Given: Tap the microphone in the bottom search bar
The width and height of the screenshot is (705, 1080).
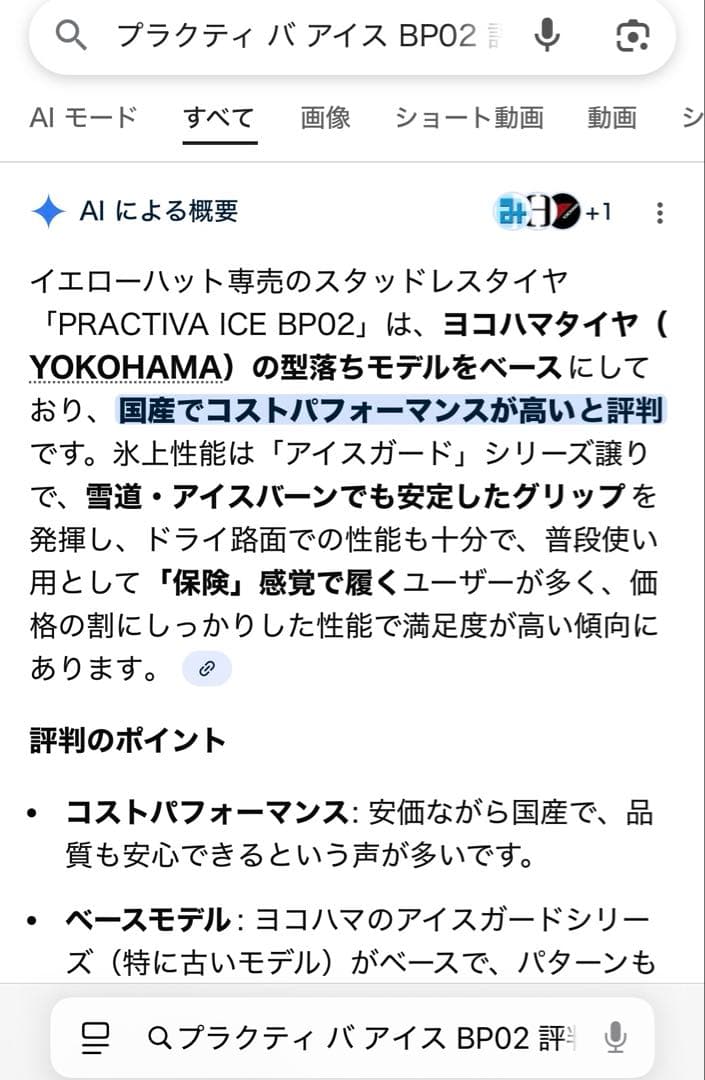Looking at the screenshot, I should [x=616, y=1037].
